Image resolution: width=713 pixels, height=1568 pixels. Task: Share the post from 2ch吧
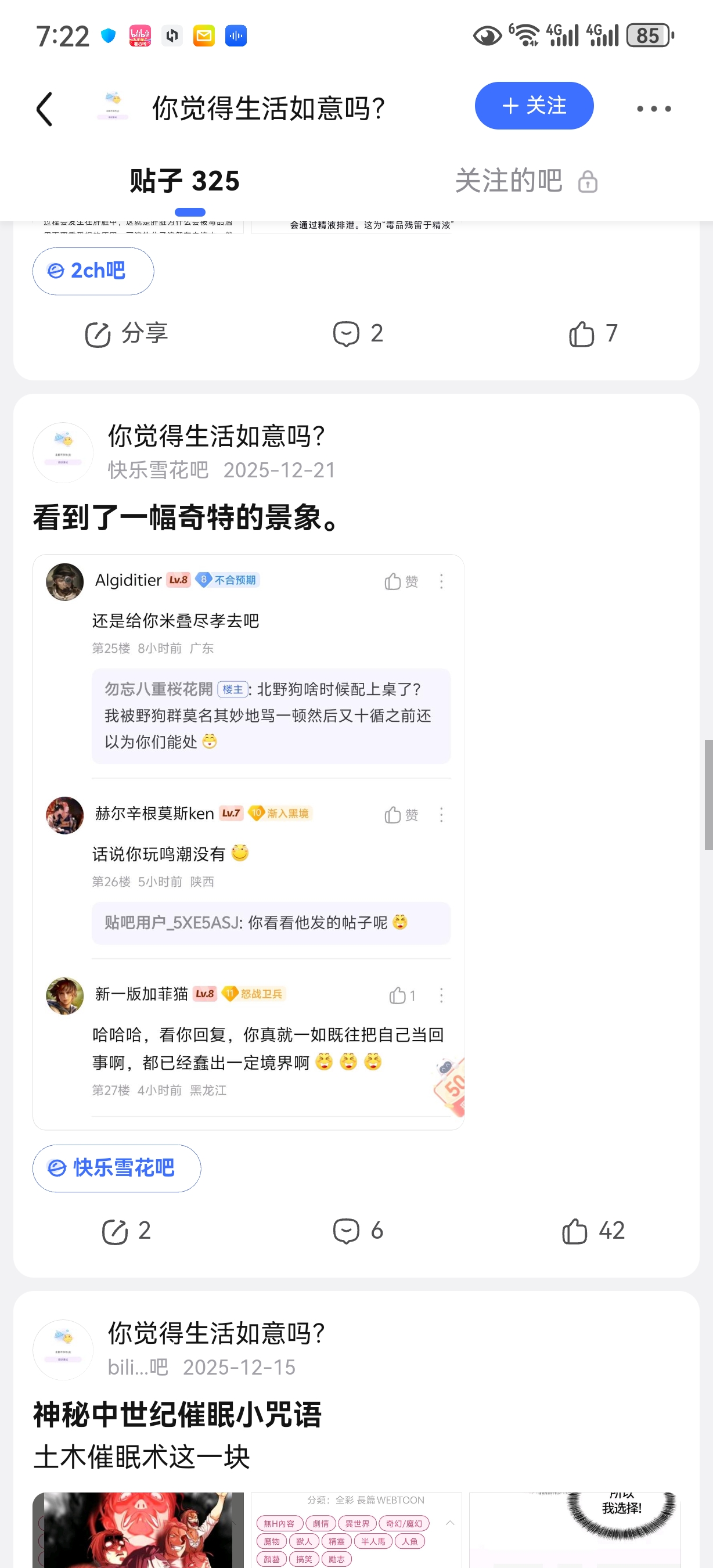coord(126,333)
